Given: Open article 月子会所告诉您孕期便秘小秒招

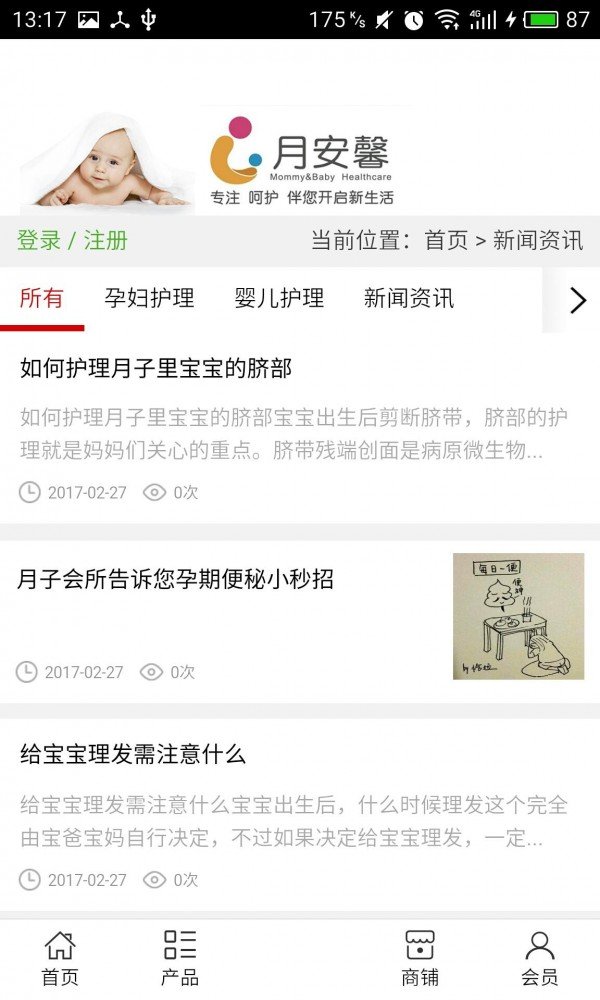Looking at the screenshot, I should pos(176,579).
